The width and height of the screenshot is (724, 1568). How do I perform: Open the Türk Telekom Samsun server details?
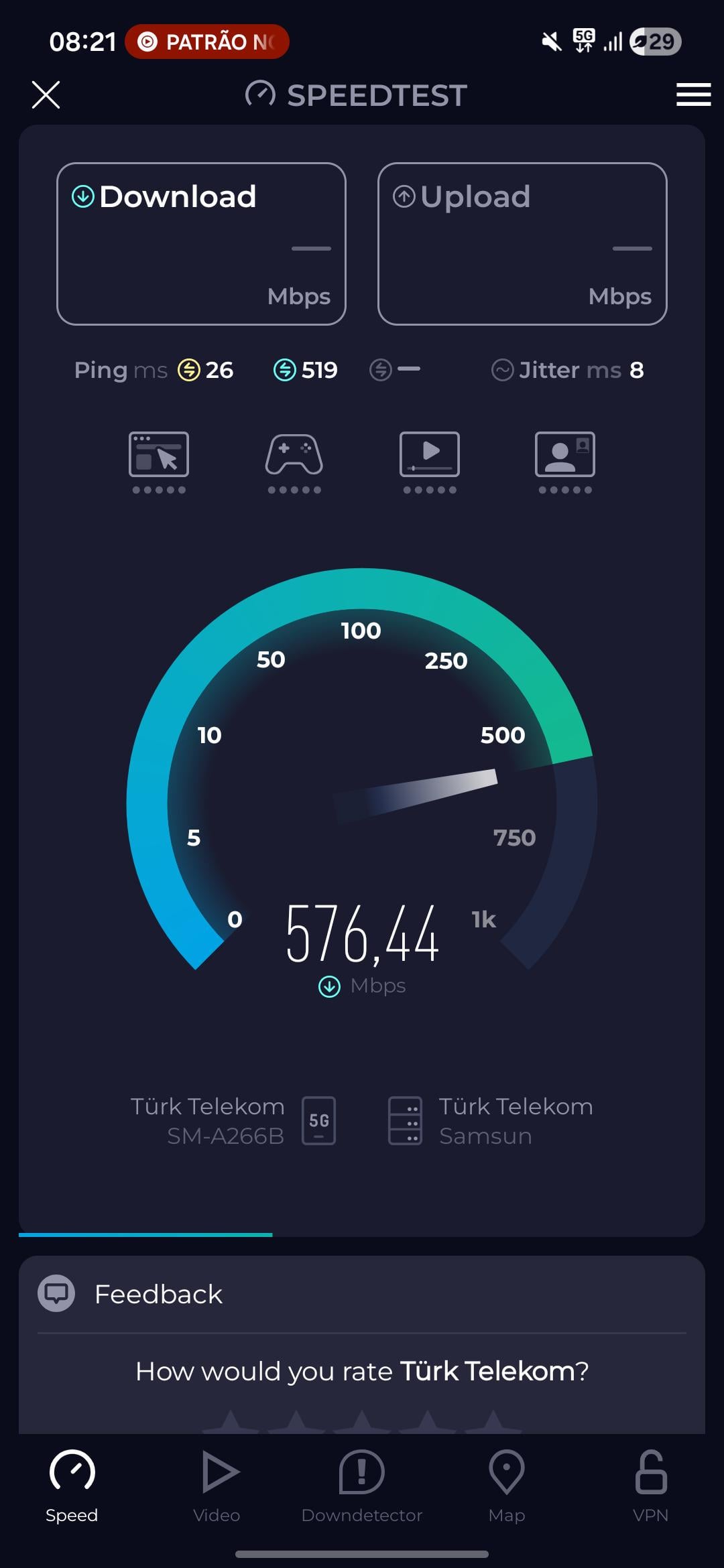[x=491, y=1120]
